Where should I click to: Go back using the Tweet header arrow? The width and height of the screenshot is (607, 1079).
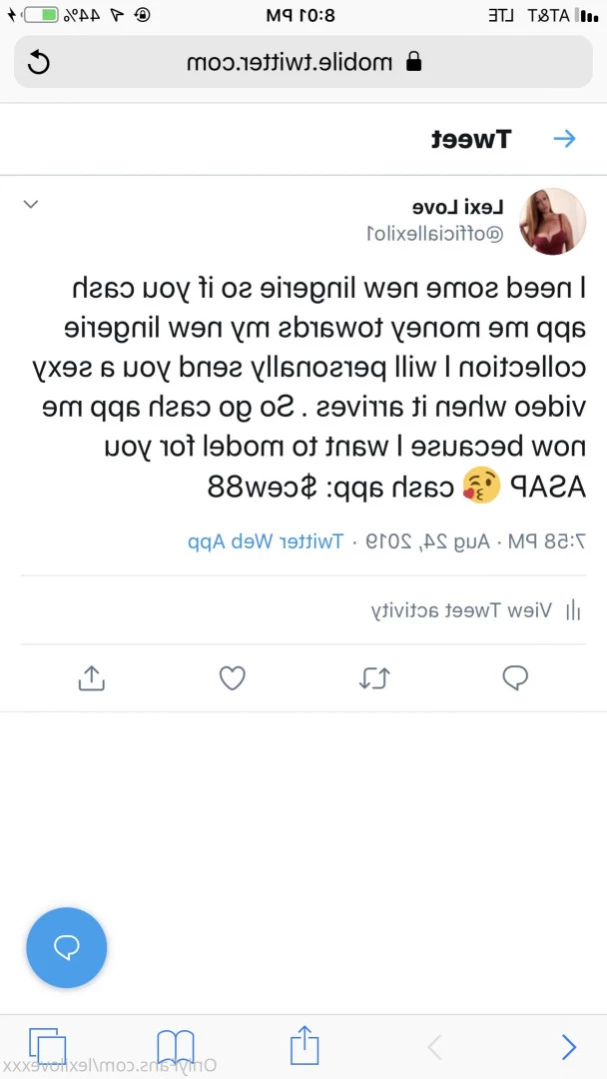coord(565,139)
